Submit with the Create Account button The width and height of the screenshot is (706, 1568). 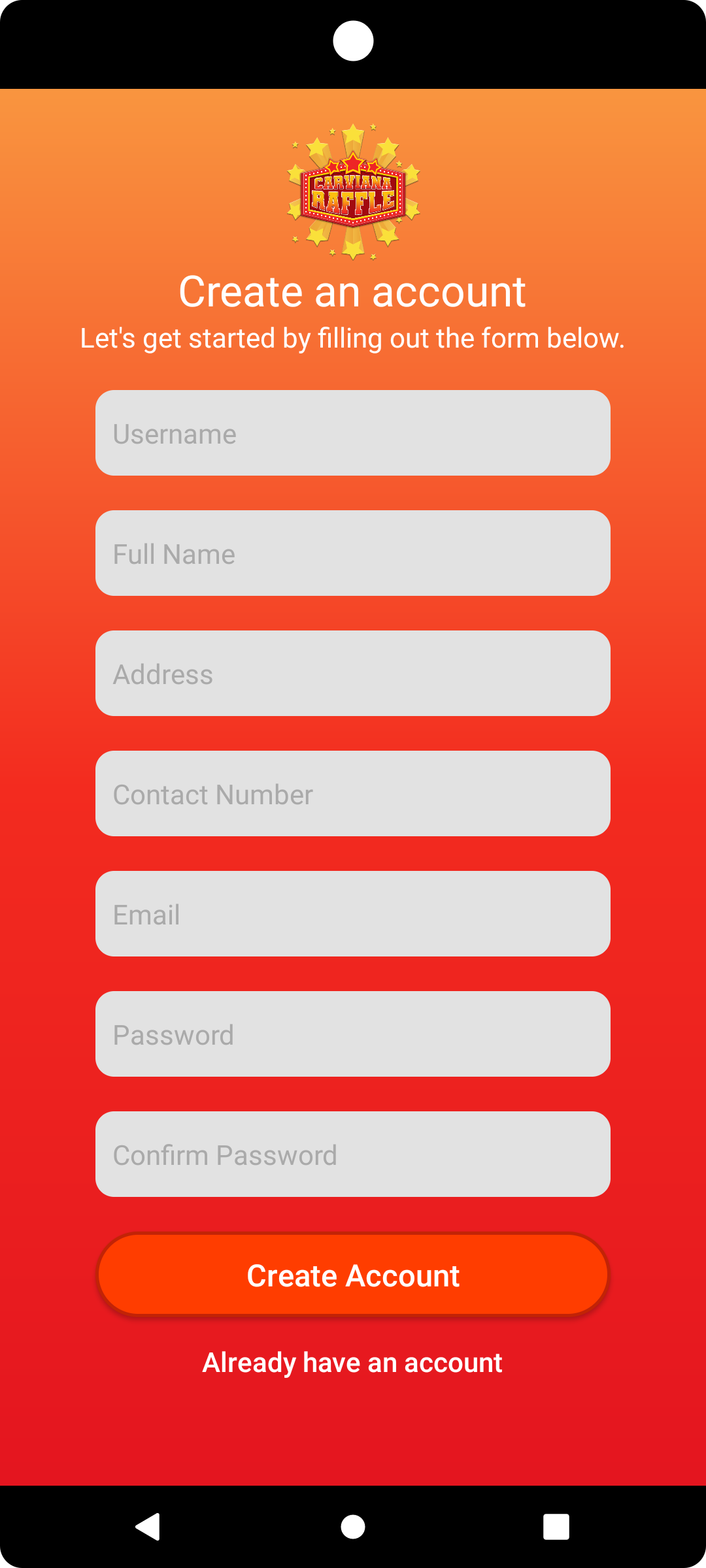(x=353, y=1275)
